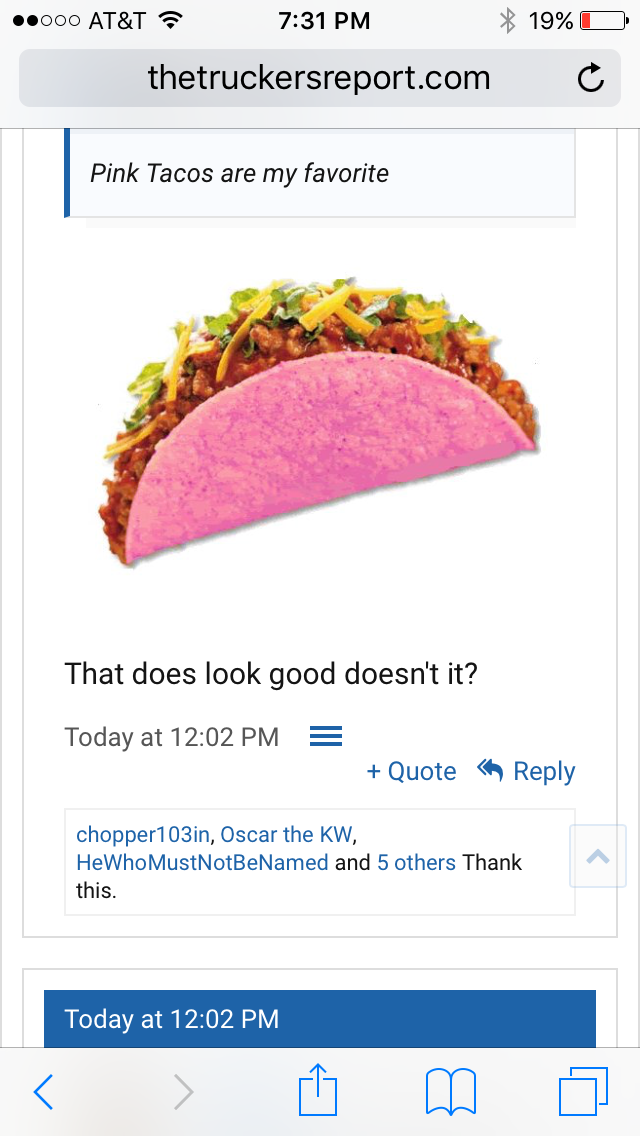Go back to the previous page
This screenshot has height=1136, width=640.
tap(43, 1091)
